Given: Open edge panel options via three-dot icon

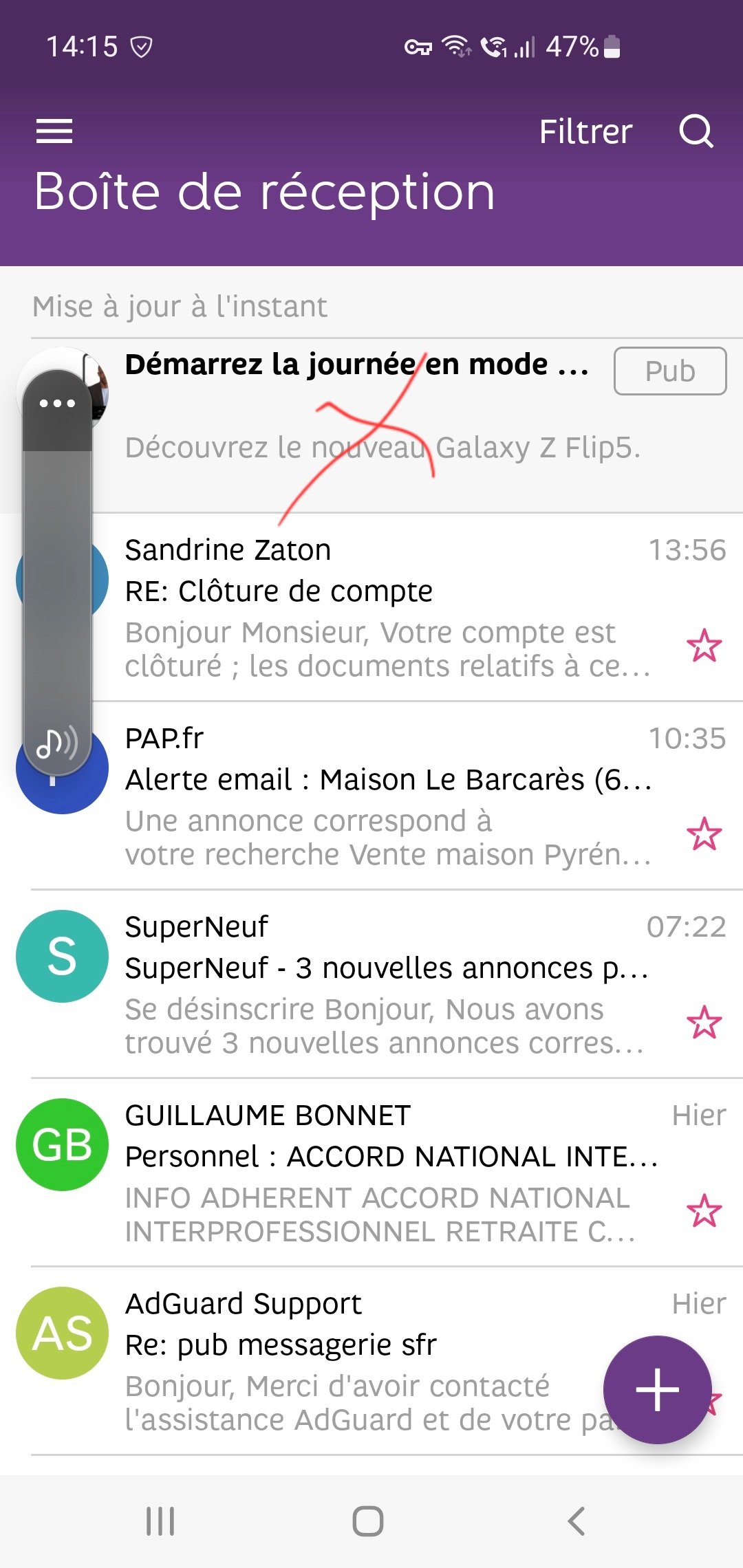Looking at the screenshot, I should click(57, 404).
